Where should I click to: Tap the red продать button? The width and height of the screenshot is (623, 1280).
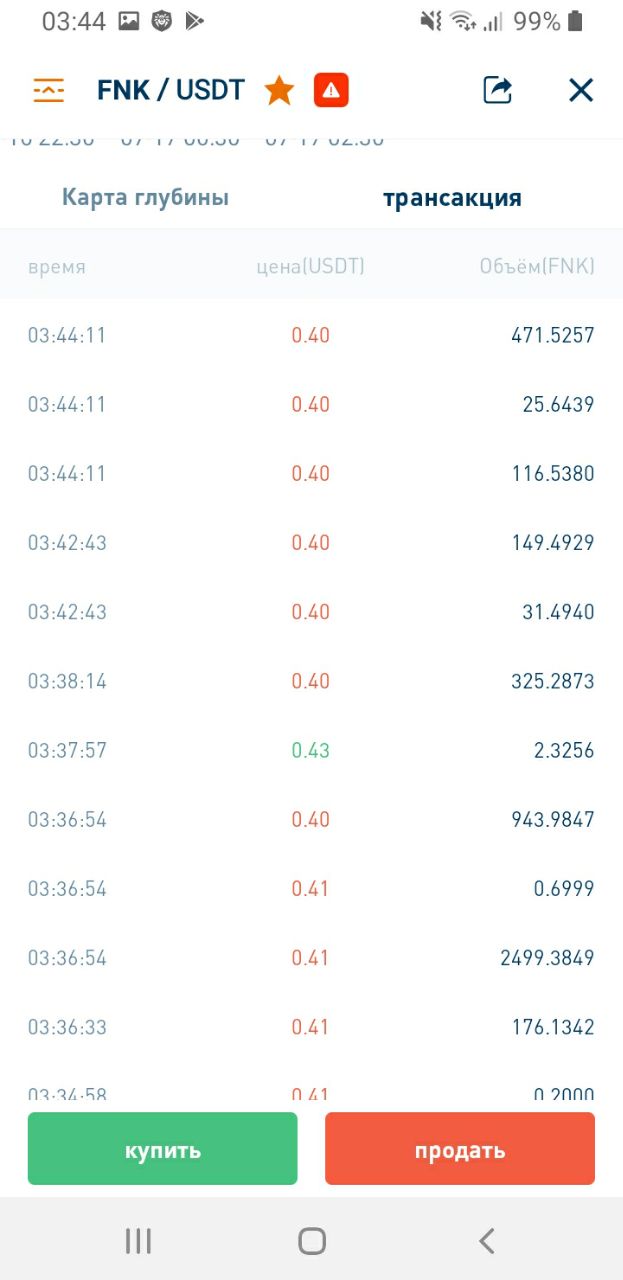coord(460,1149)
